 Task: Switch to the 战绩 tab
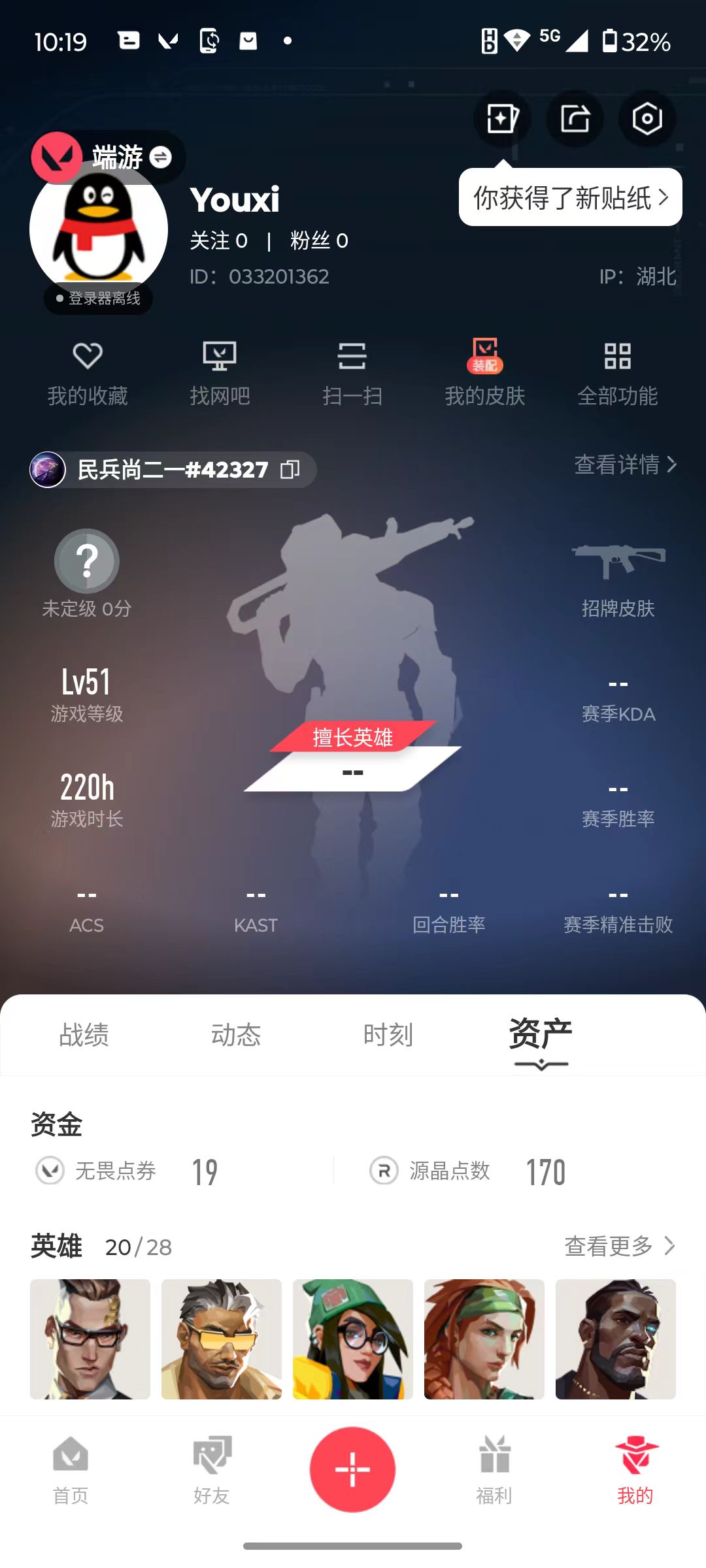coord(84,1035)
